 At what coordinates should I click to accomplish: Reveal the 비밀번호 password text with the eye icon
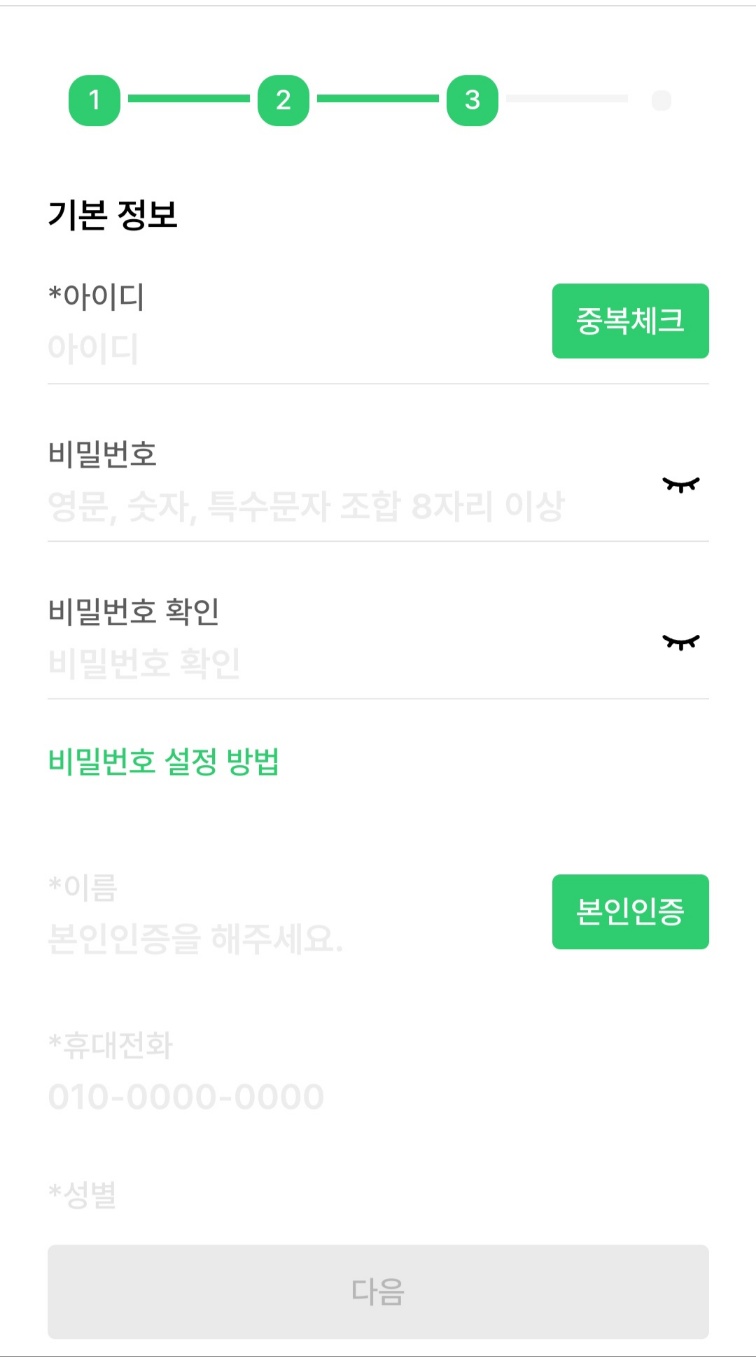coord(682,485)
